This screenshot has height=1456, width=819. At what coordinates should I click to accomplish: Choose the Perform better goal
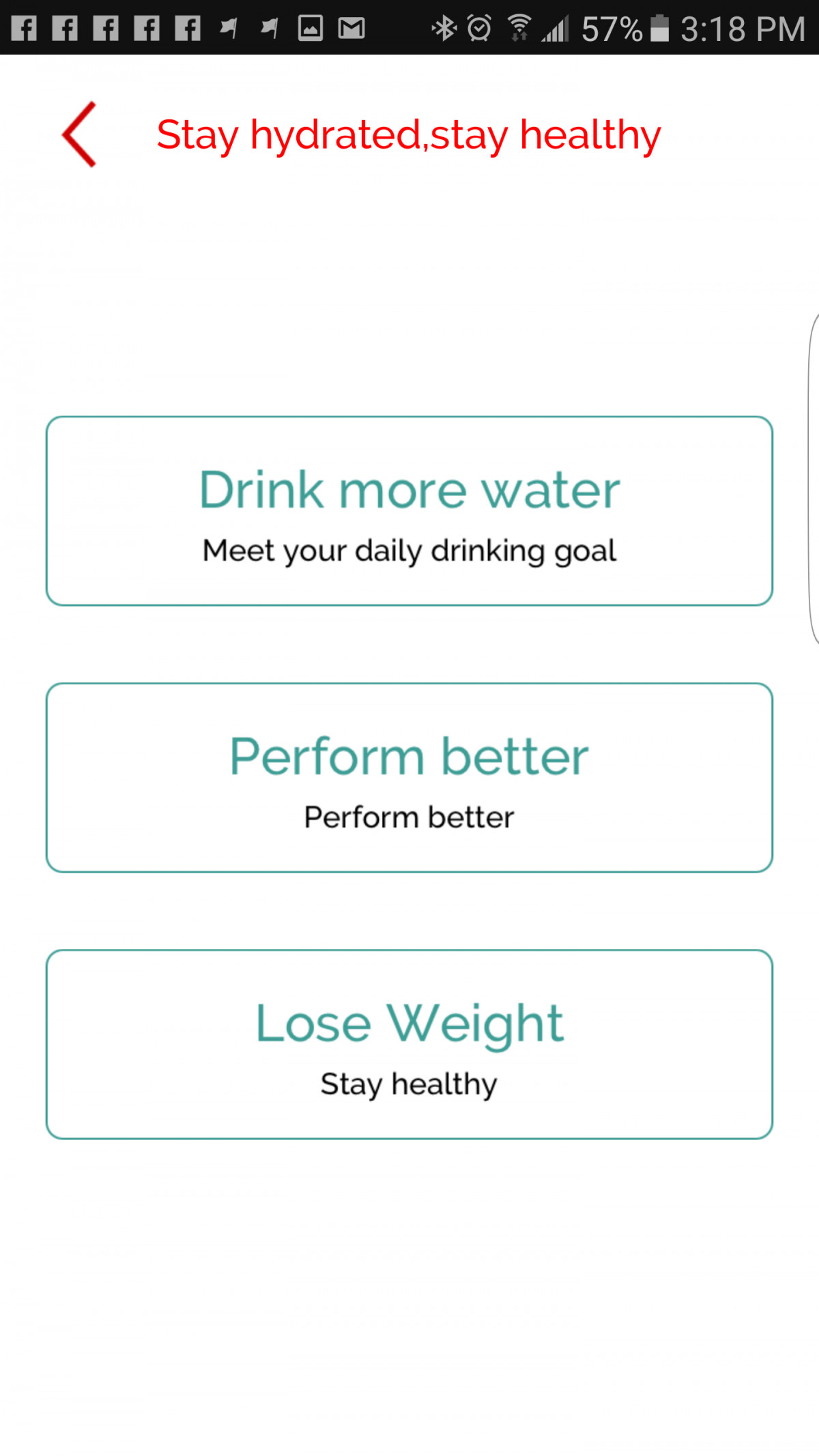tap(409, 777)
